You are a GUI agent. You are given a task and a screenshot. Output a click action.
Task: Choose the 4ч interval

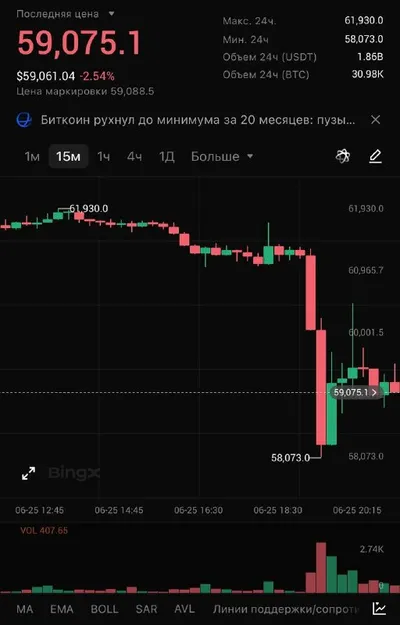coord(134,157)
